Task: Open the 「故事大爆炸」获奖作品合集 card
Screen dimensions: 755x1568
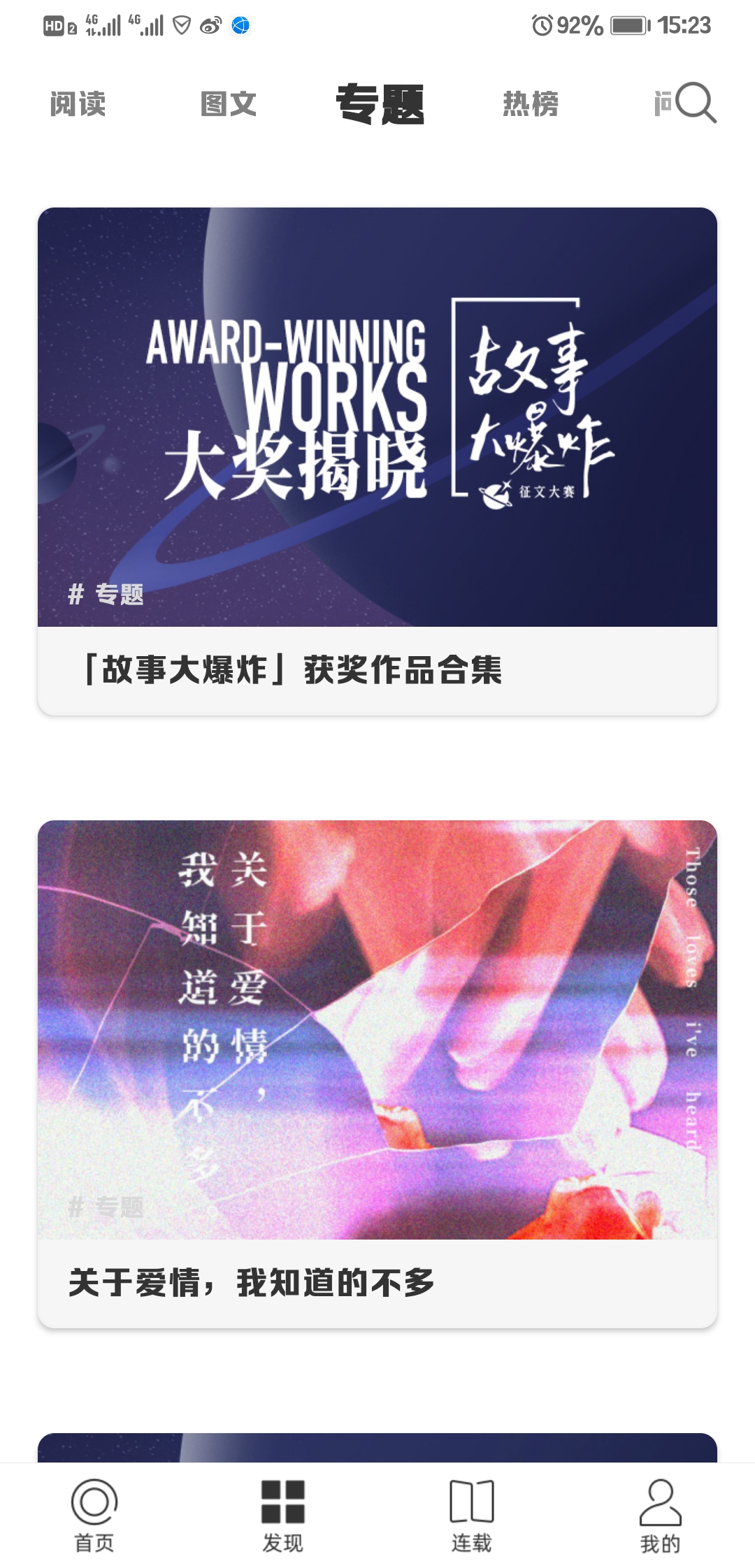Action: pos(377,461)
